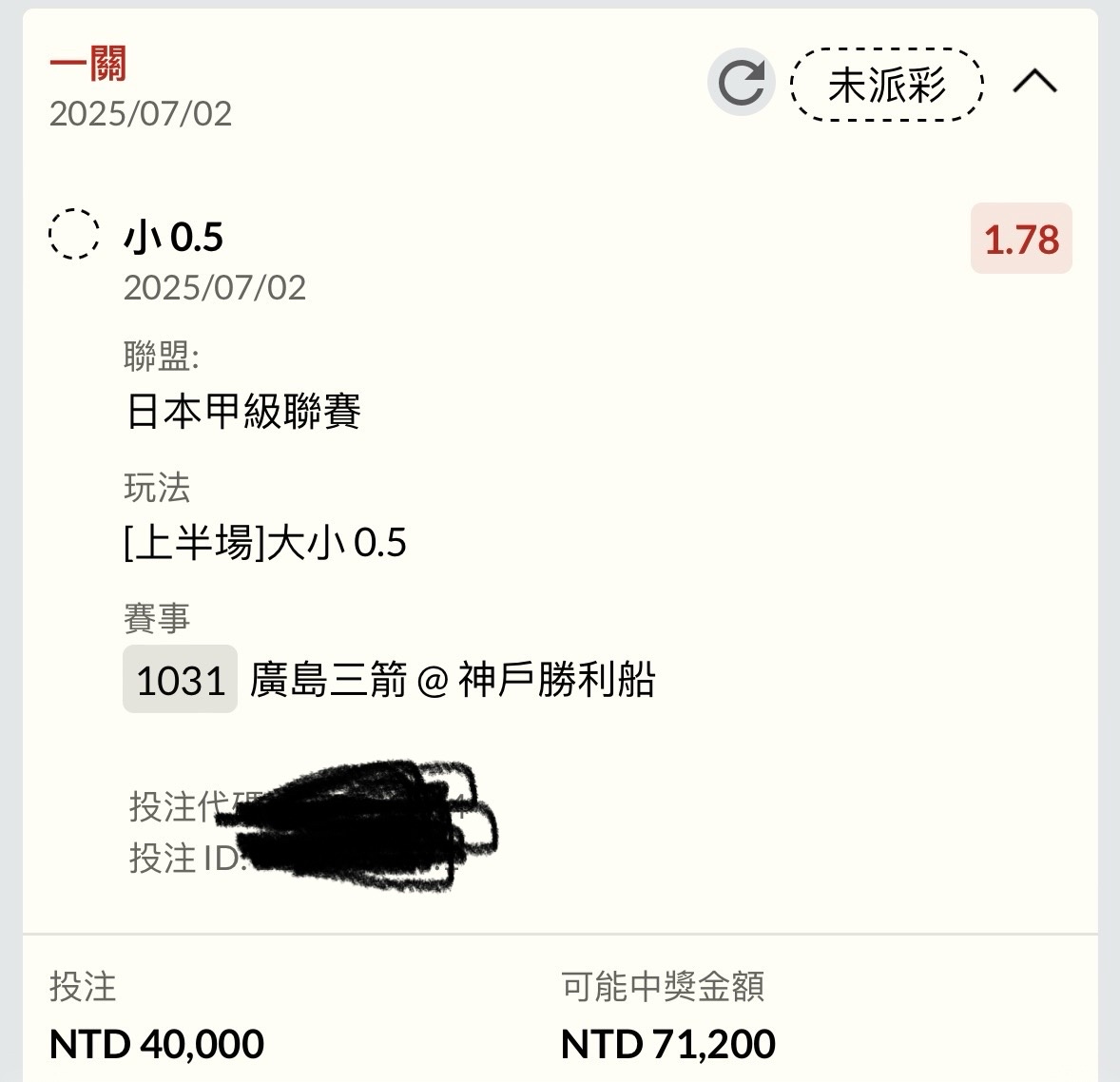The image size is (1120, 1082).
Task: Refresh the bet slip status
Action: [x=741, y=84]
